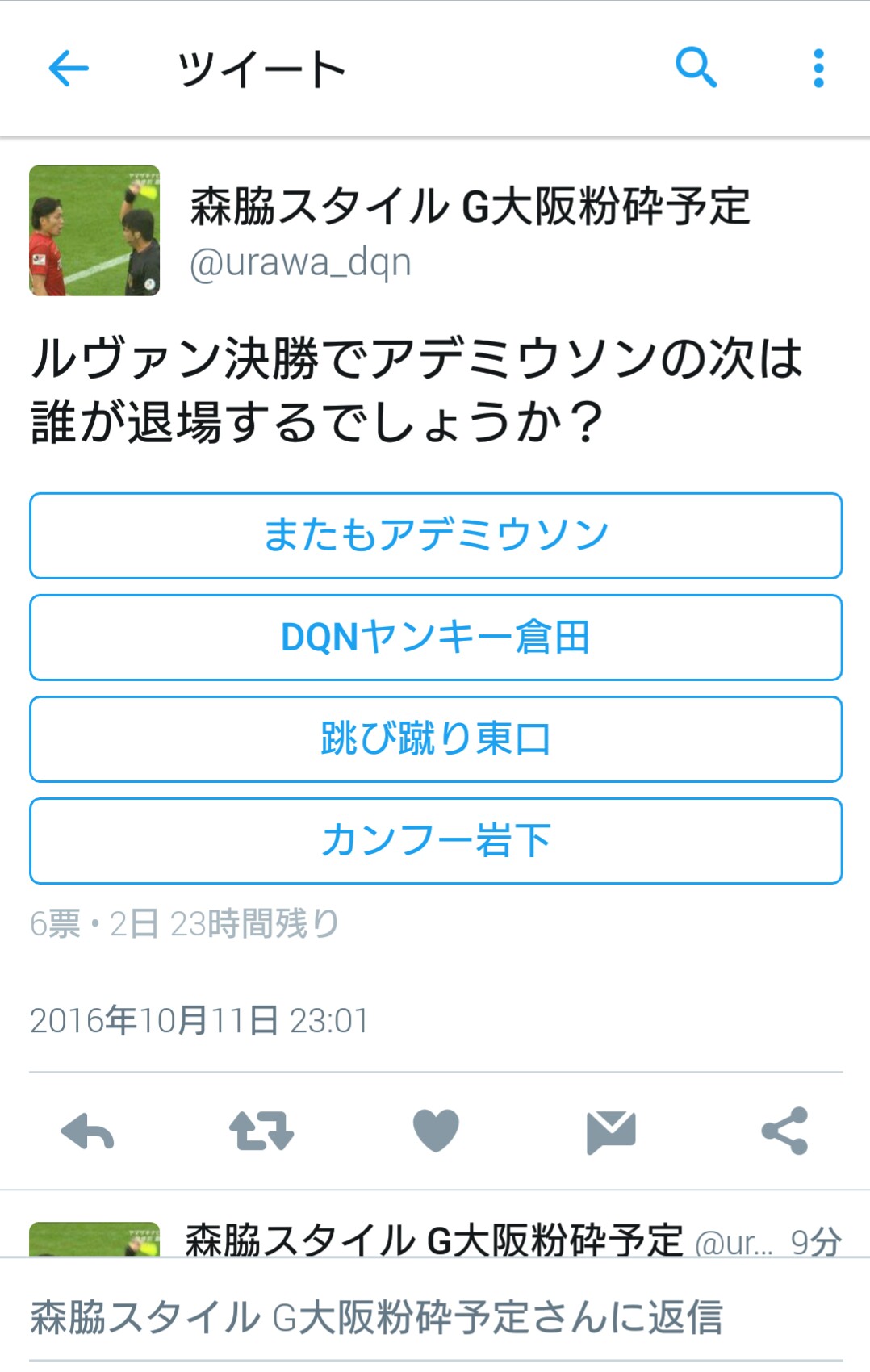
Task: Open the profile picture of 森脇スタイル
Action: point(94,231)
